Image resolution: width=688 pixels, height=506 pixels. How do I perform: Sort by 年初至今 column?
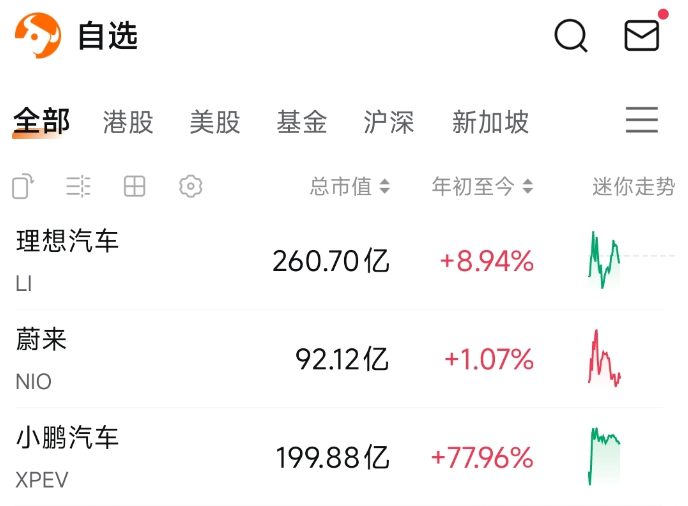coord(482,187)
